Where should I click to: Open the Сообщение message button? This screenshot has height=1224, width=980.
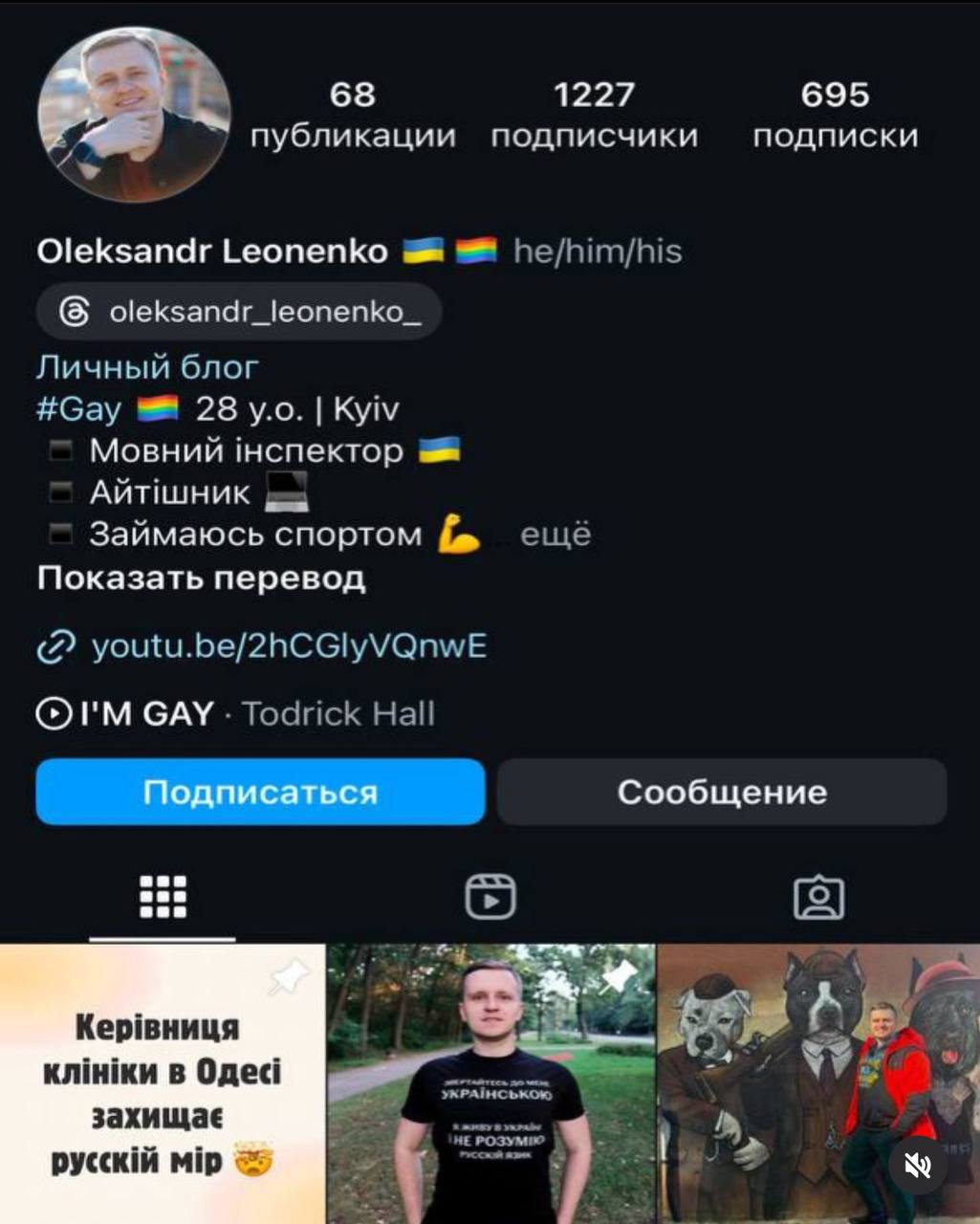[722, 792]
